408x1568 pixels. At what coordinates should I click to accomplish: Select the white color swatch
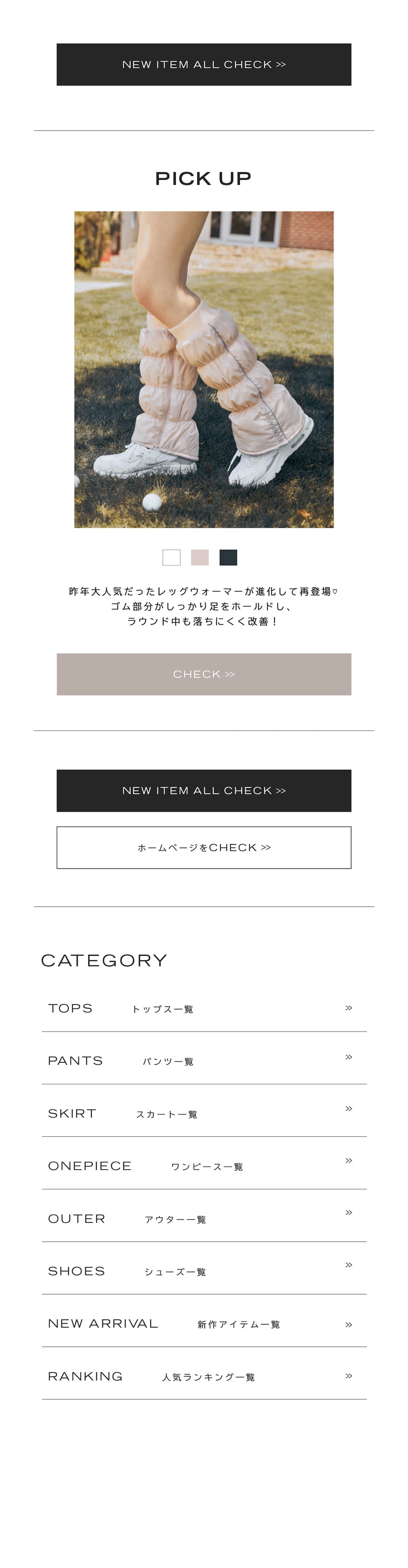point(171,557)
